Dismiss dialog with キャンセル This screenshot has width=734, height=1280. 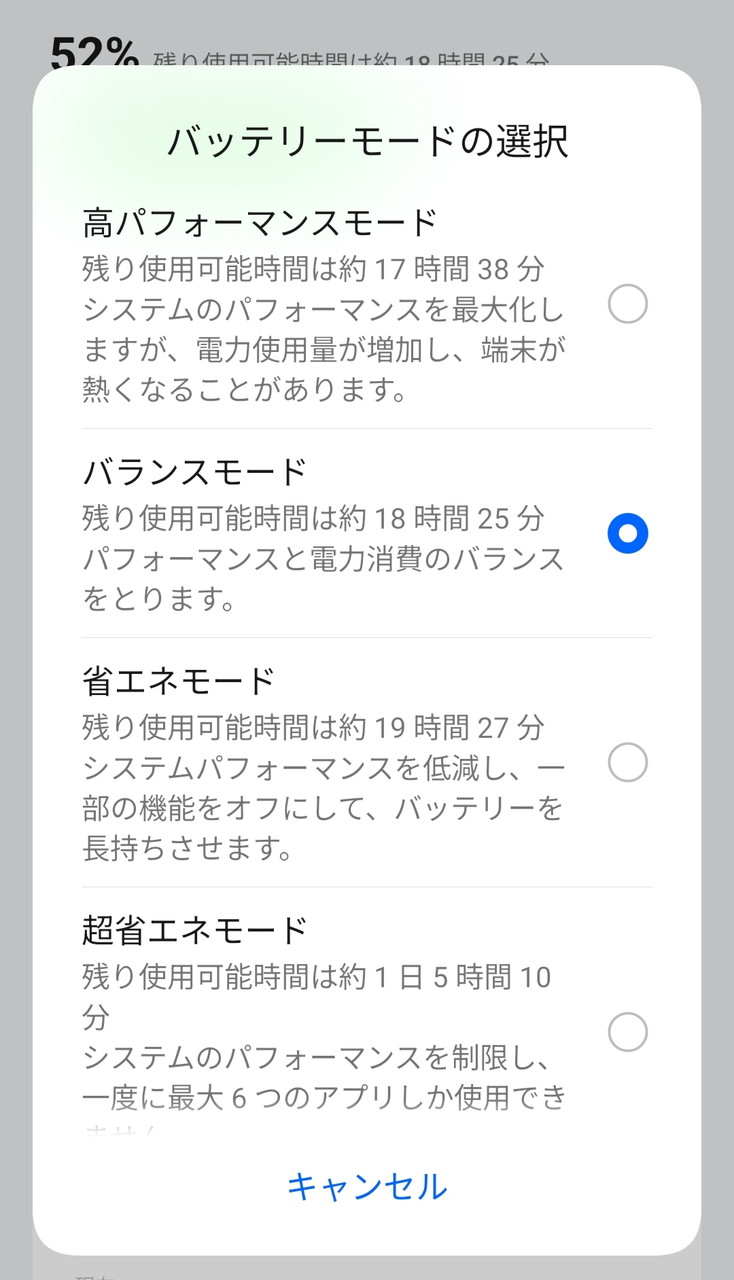366,1187
